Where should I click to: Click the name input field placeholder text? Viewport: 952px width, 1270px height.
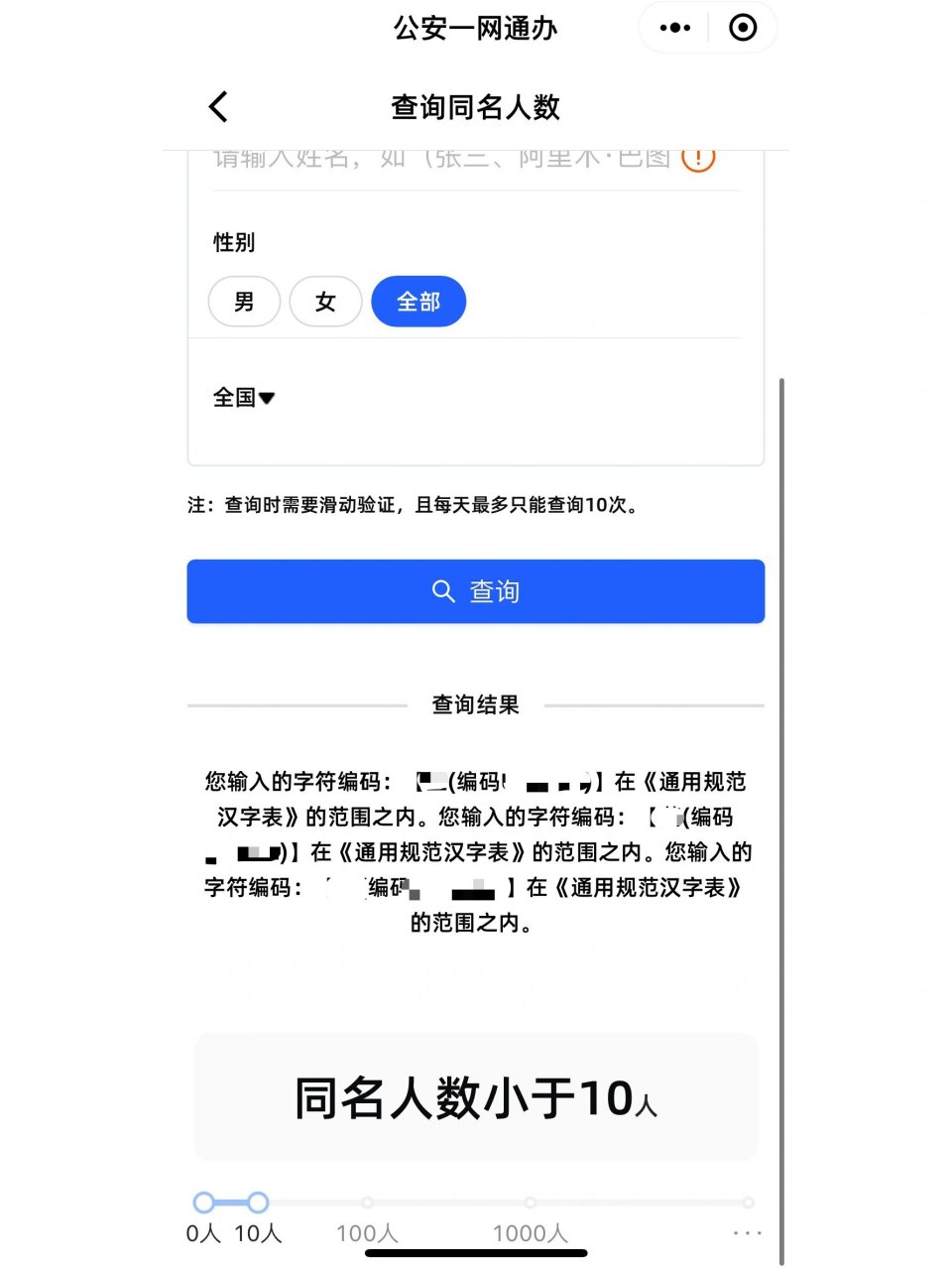pos(436,157)
